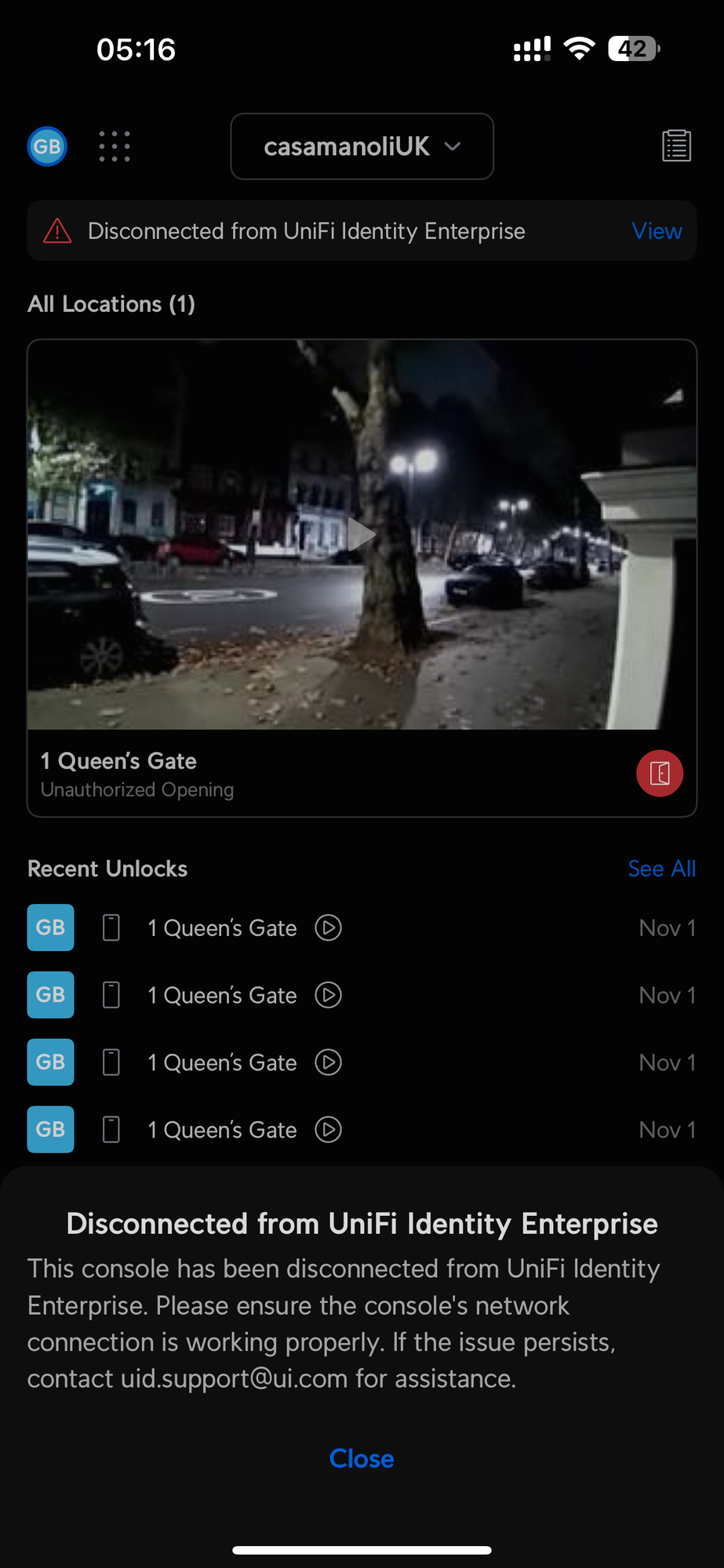Tap the red door unlock button
Screen dimensions: 724x1568
[x=659, y=774]
